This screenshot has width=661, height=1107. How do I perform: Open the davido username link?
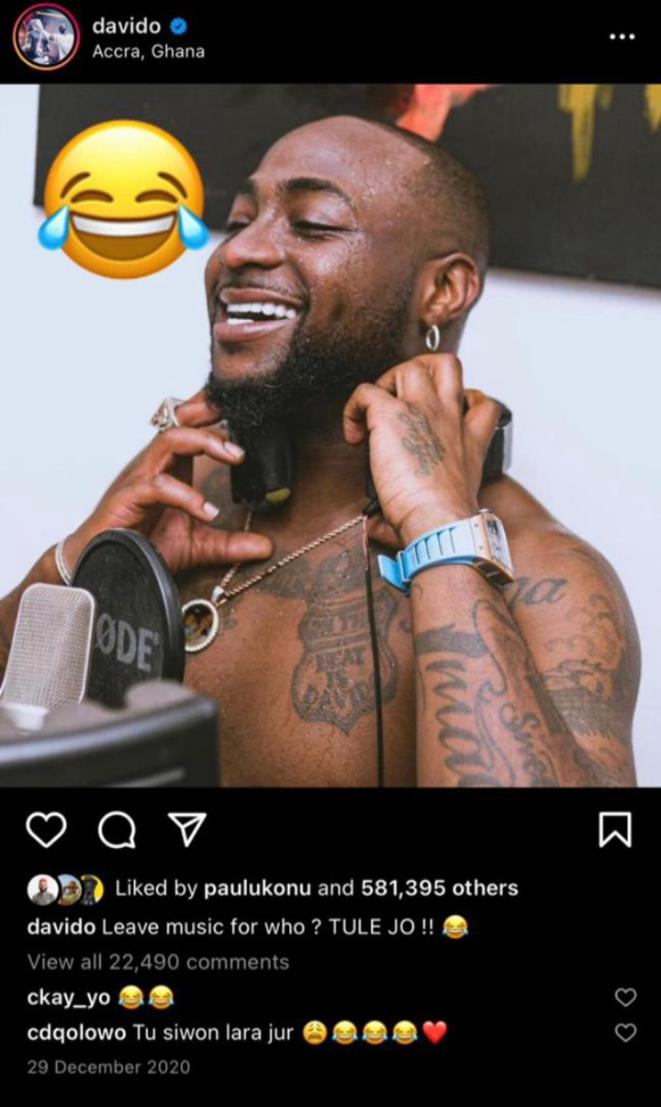pos(126,27)
